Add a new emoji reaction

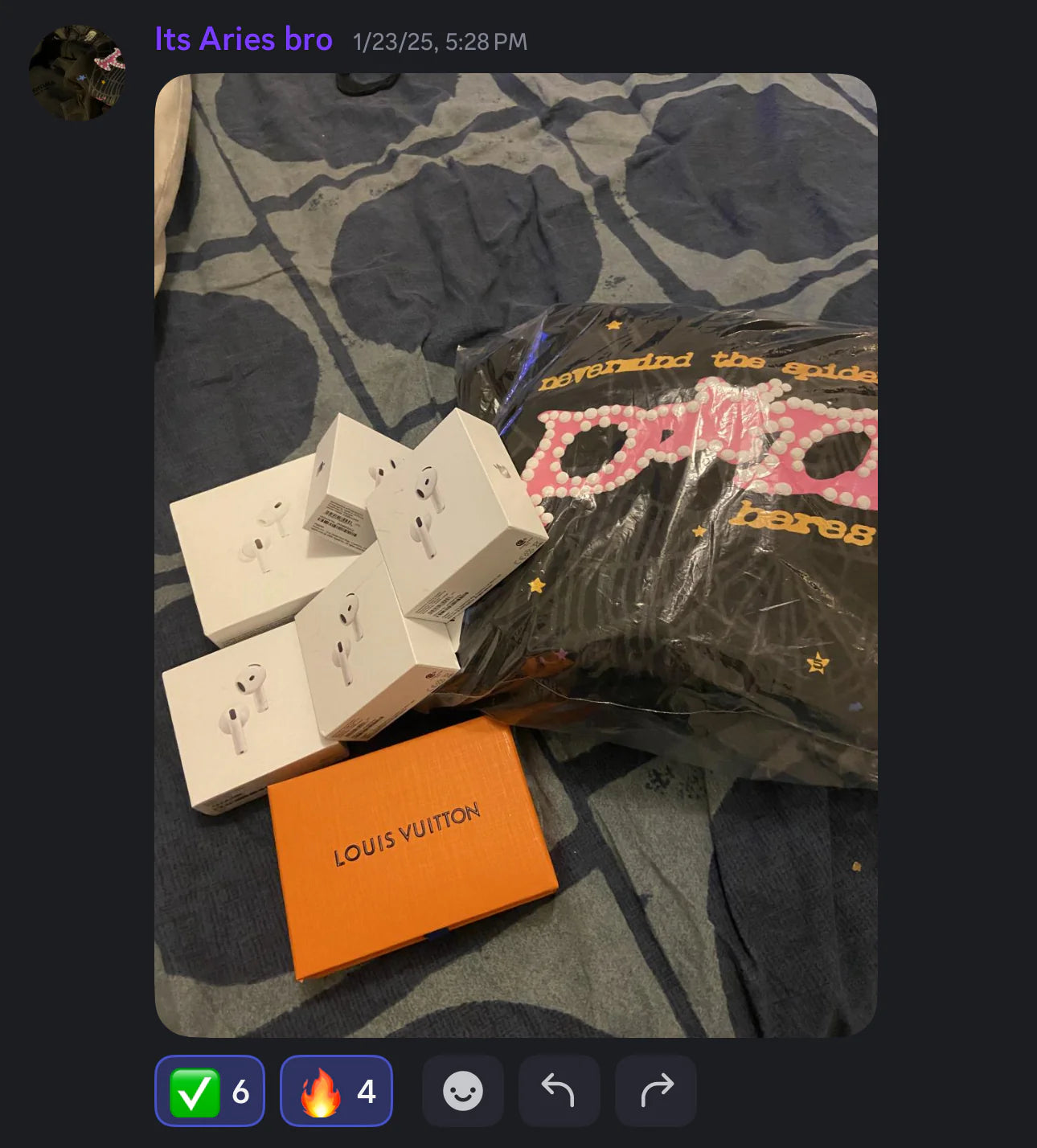[x=463, y=1091]
